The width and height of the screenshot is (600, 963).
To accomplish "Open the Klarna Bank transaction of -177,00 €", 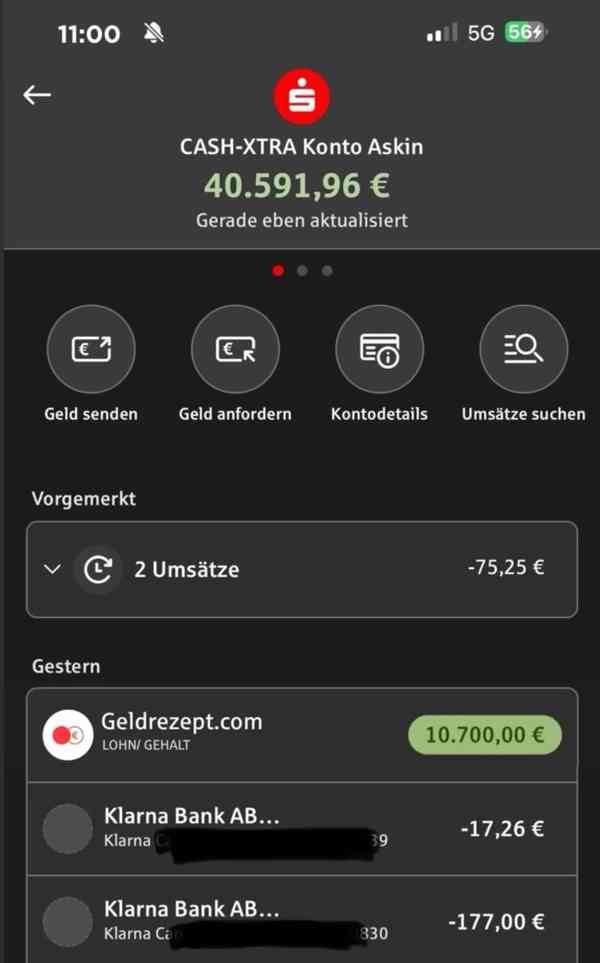I will [301, 921].
